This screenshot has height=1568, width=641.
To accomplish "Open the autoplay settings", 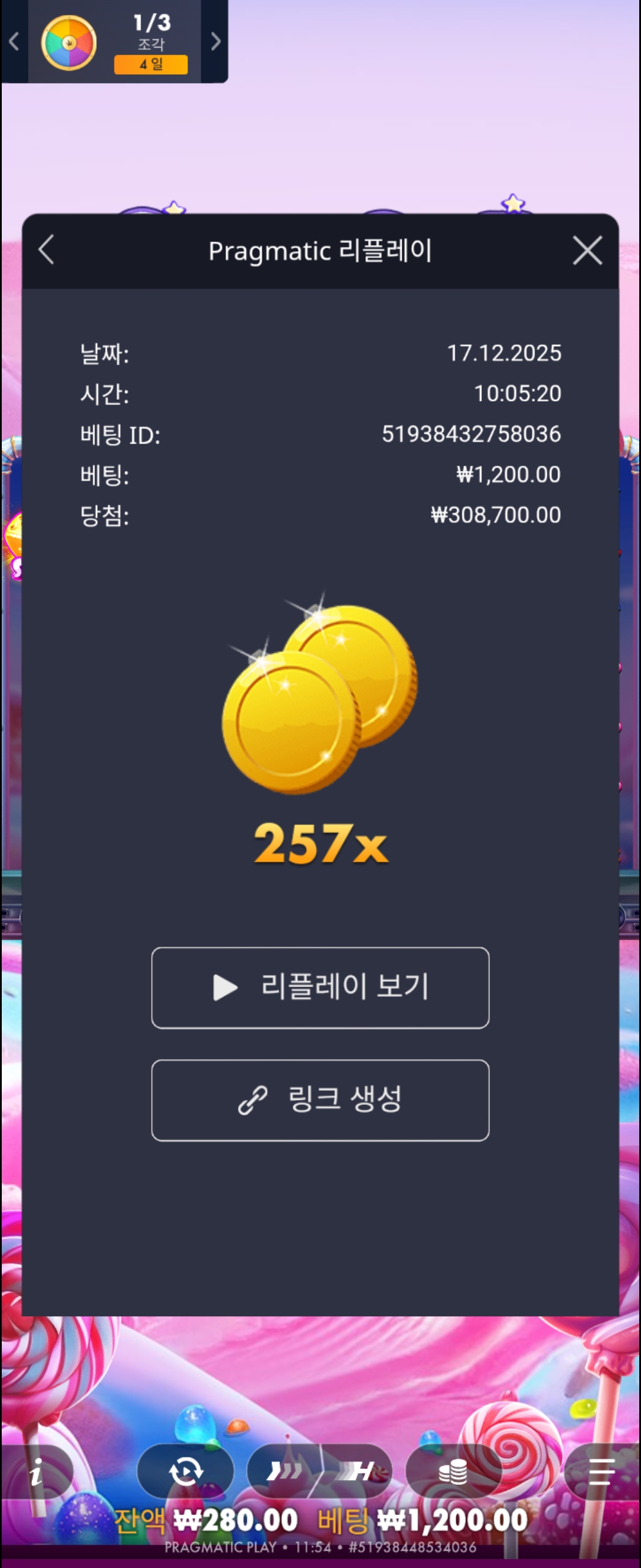I will [x=186, y=1472].
